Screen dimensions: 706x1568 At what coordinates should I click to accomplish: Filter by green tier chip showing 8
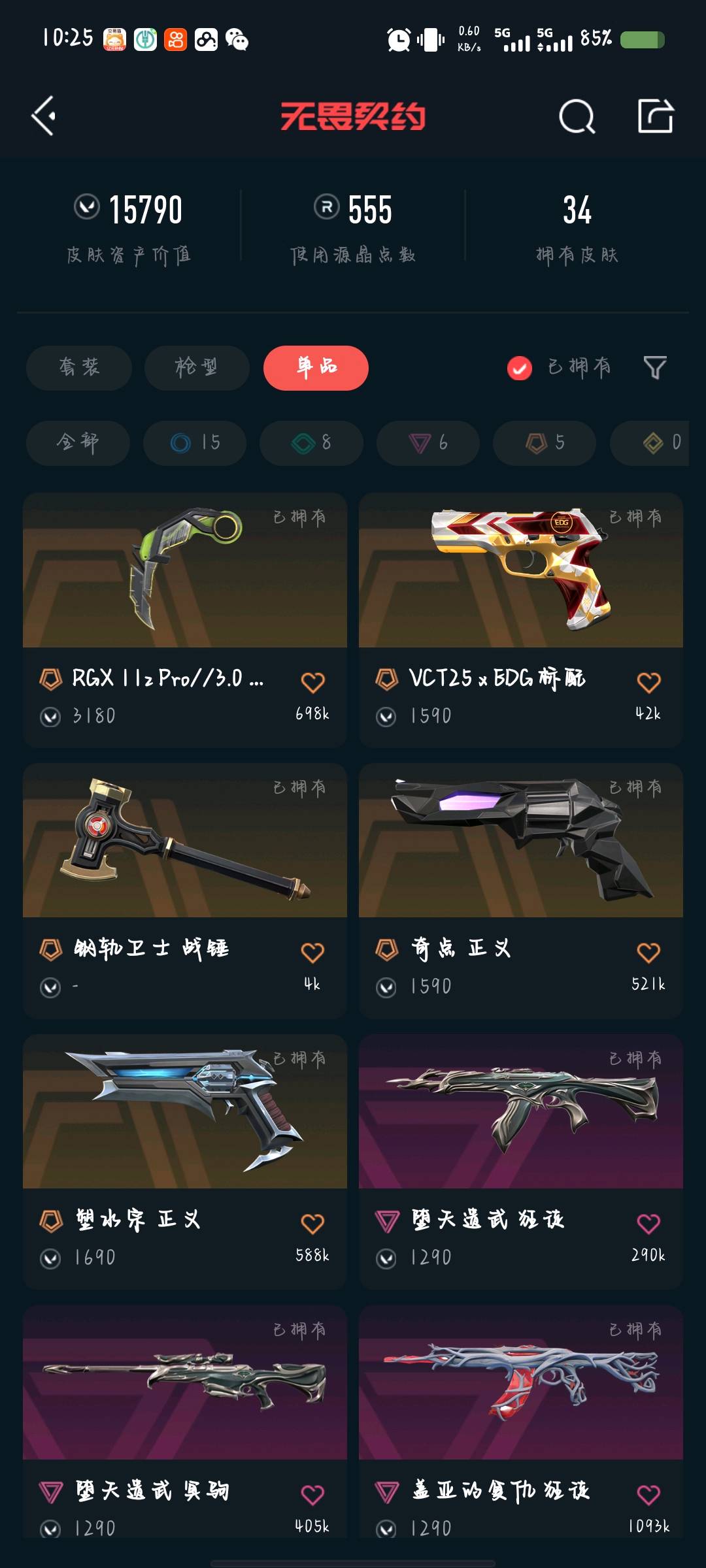coord(311,443)
